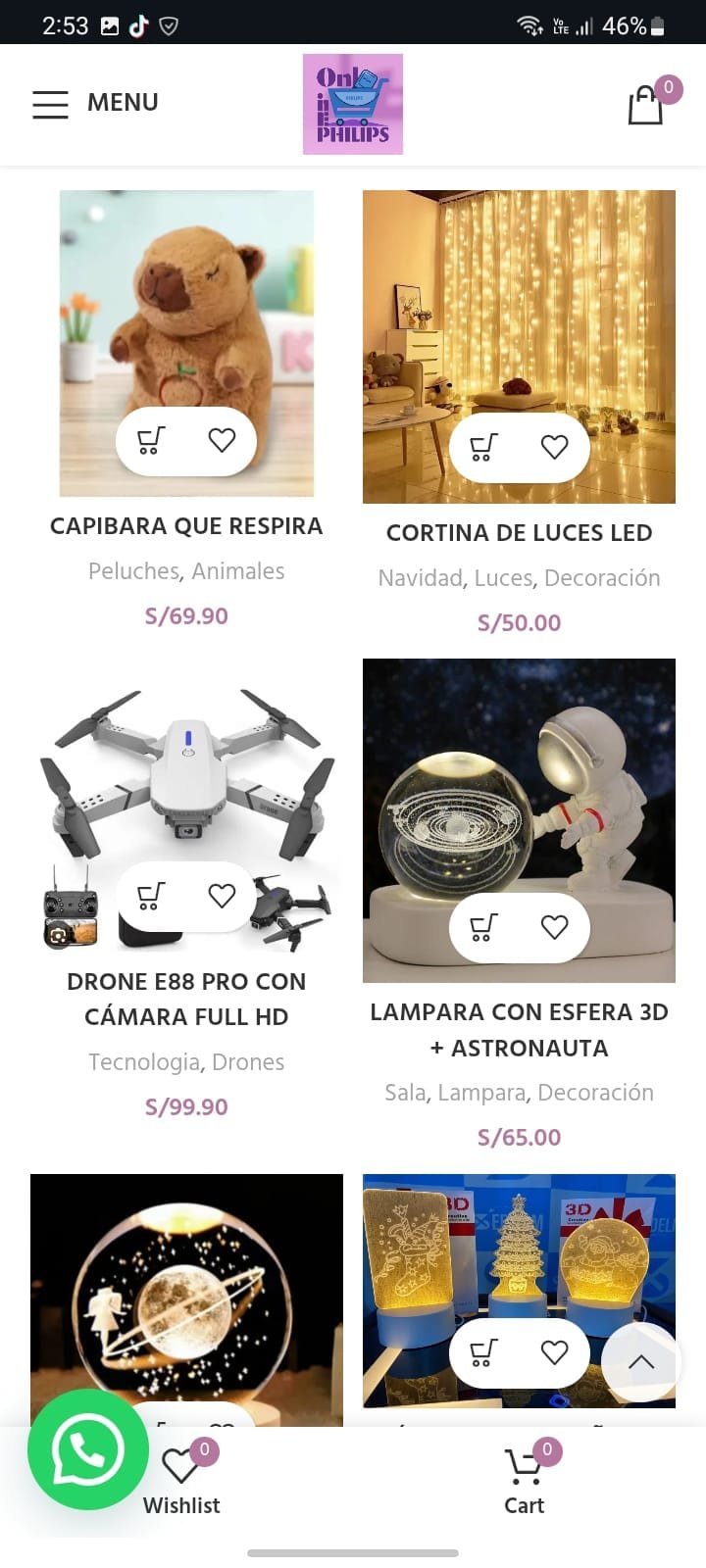This screenshot has width=706, height=1568.
Task: Switch to the Cart tab
Action: [x=525, y=1480]
